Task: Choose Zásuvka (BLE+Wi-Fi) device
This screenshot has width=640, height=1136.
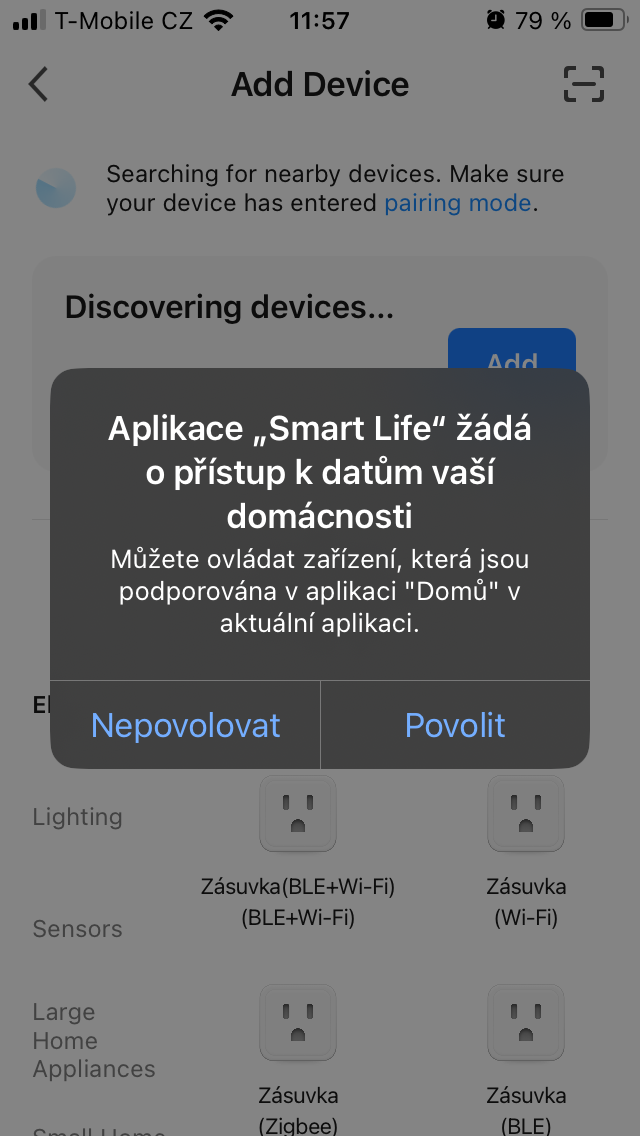Action: [298, 815]
